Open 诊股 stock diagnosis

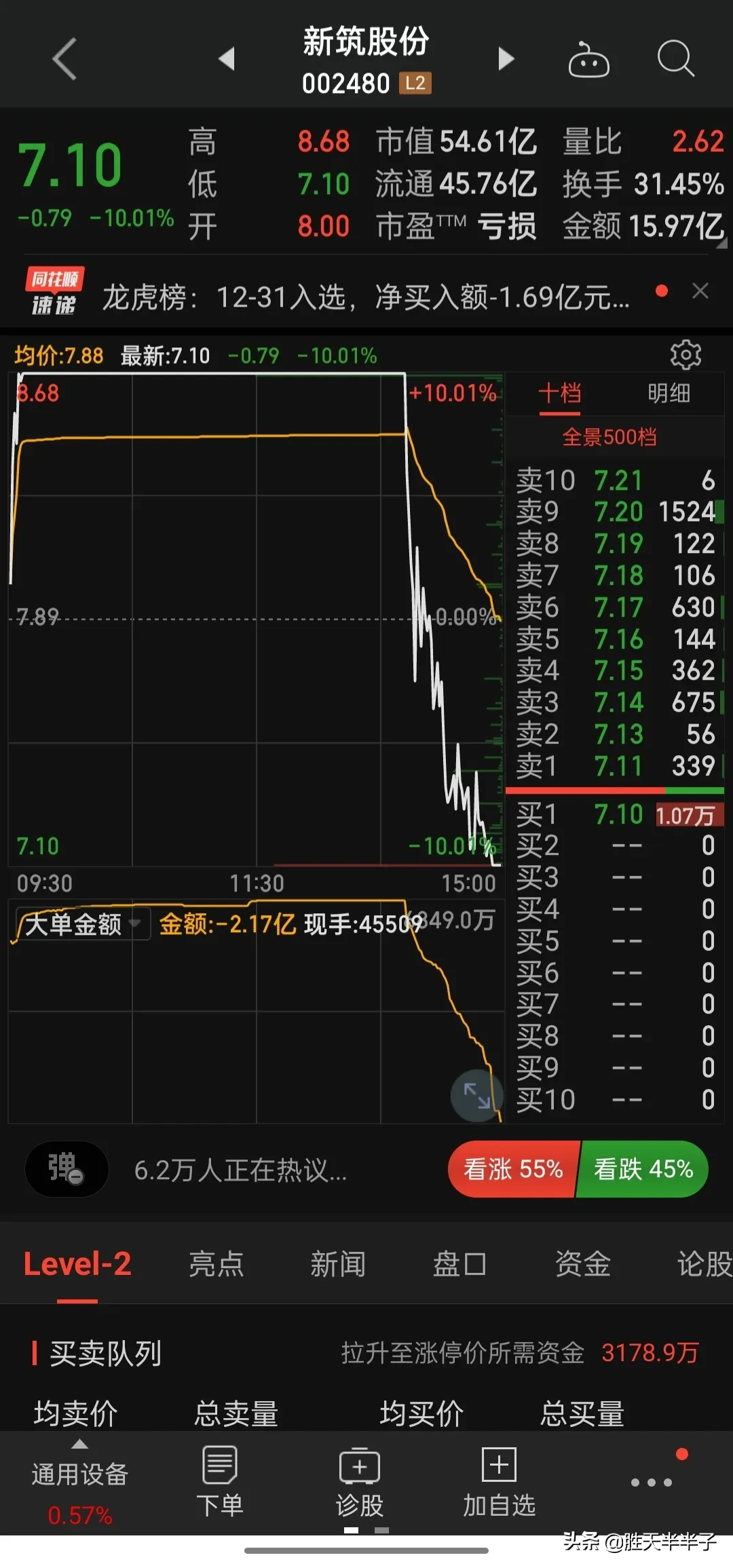click(359, 1482)
